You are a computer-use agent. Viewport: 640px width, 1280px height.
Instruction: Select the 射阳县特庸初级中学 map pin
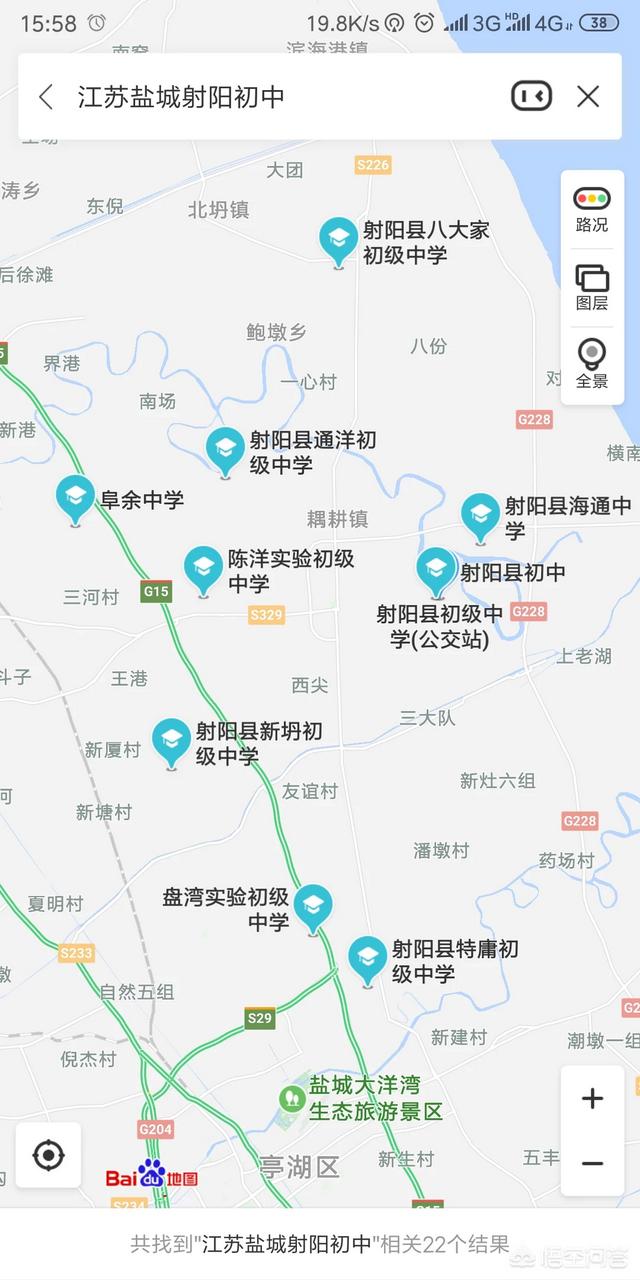367,960
